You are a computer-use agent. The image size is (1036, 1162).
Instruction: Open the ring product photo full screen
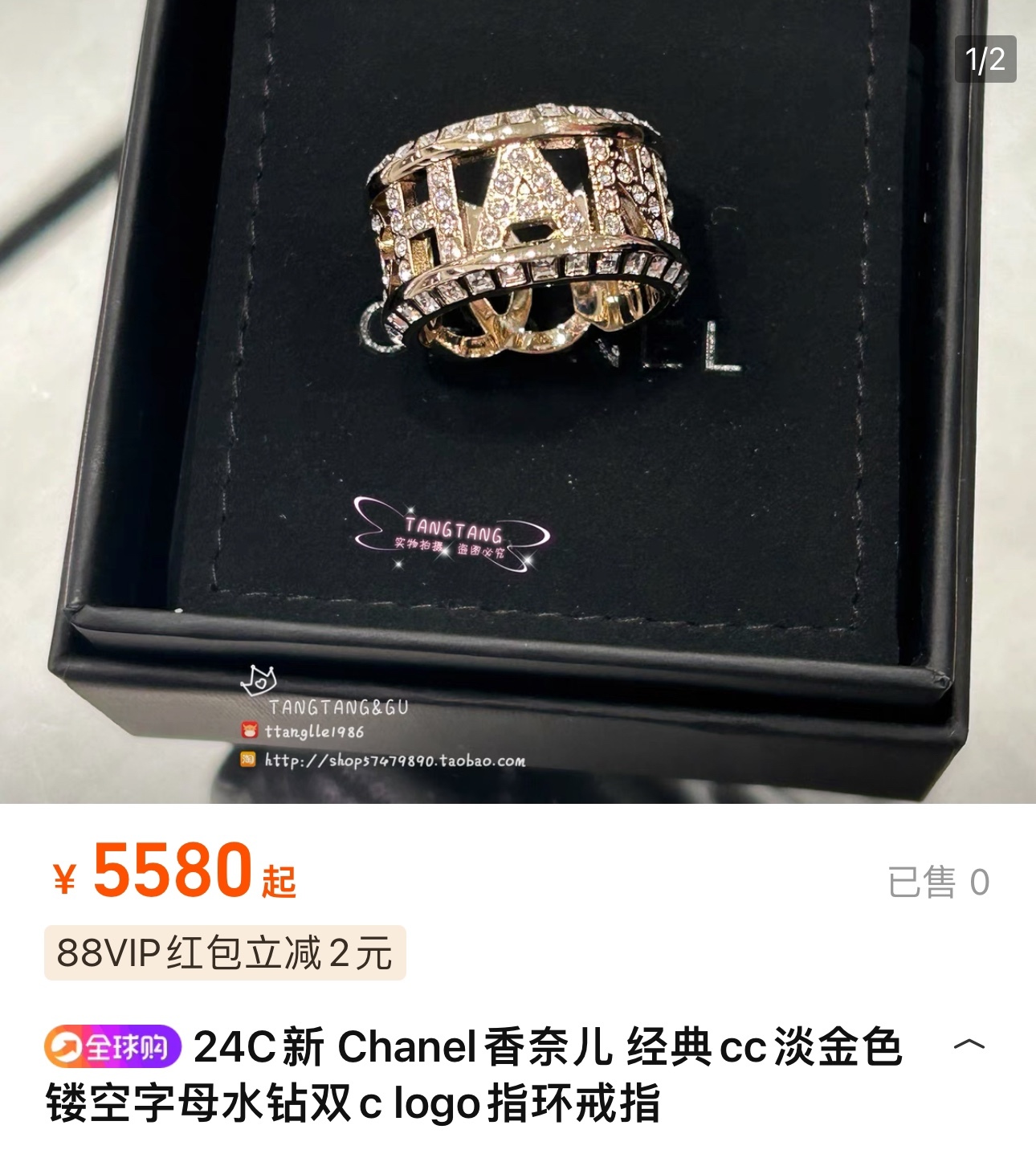[518, 402]
